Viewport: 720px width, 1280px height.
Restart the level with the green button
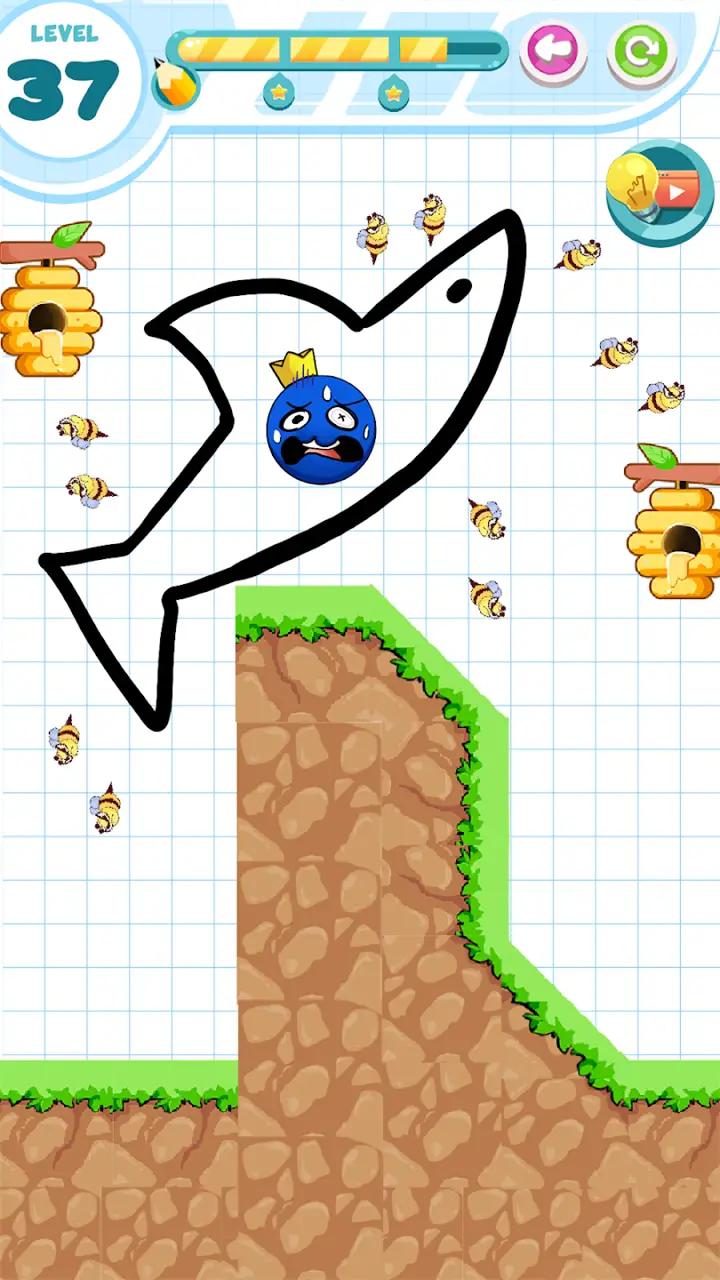(640, 50)
